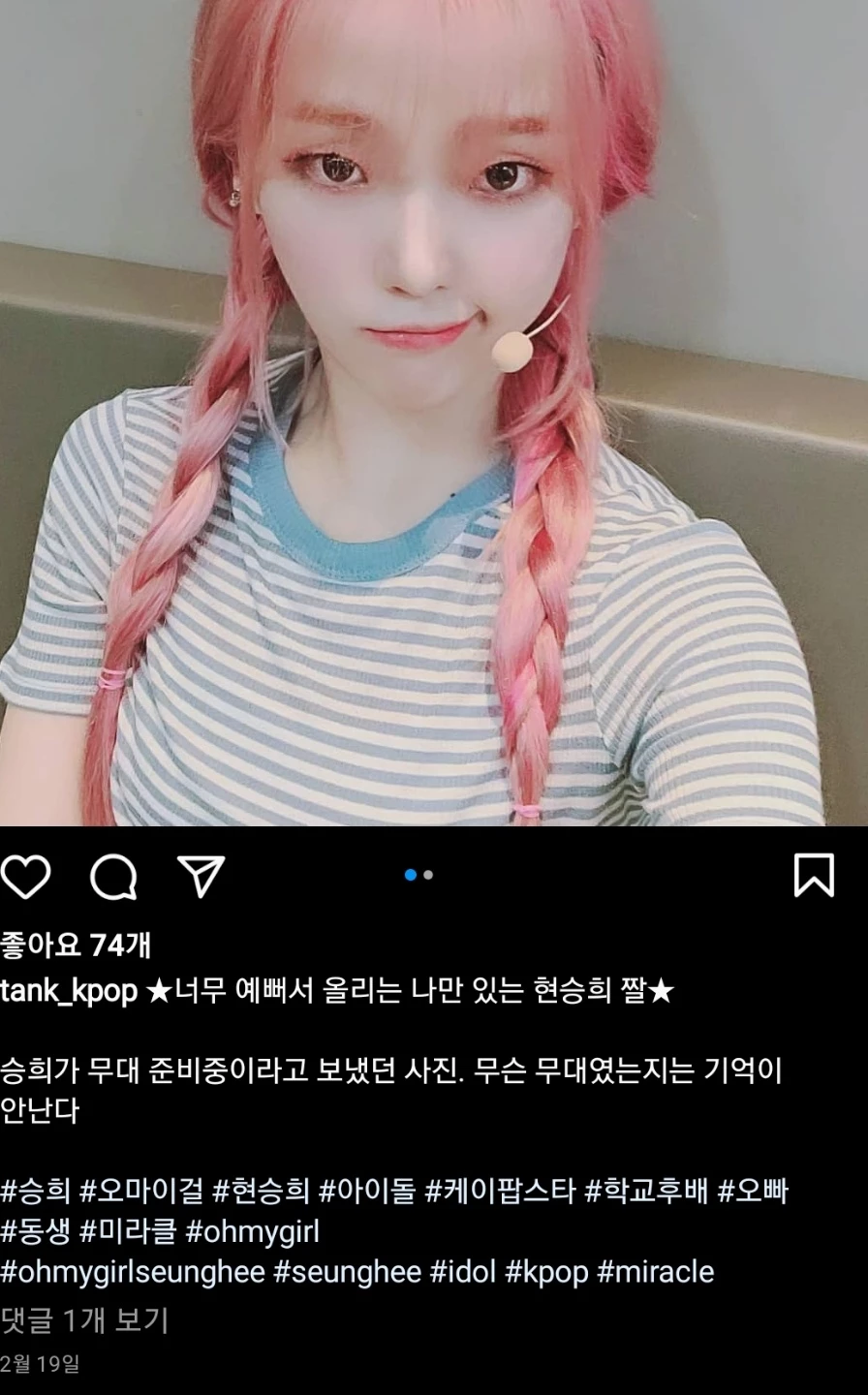
Task: Open the #ohmygirl hashtag
Action: 252,1231
